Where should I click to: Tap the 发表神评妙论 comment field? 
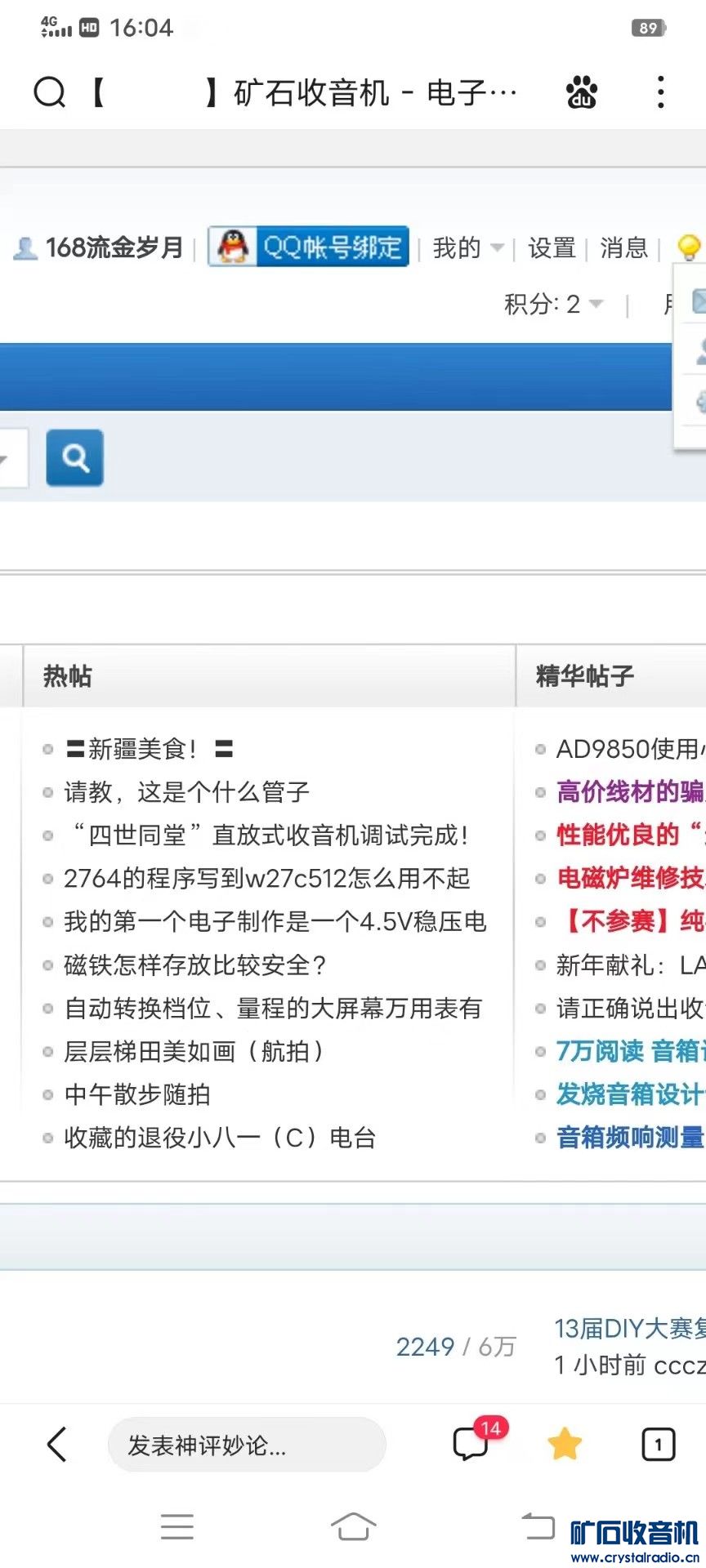(x=245, y=1445)
